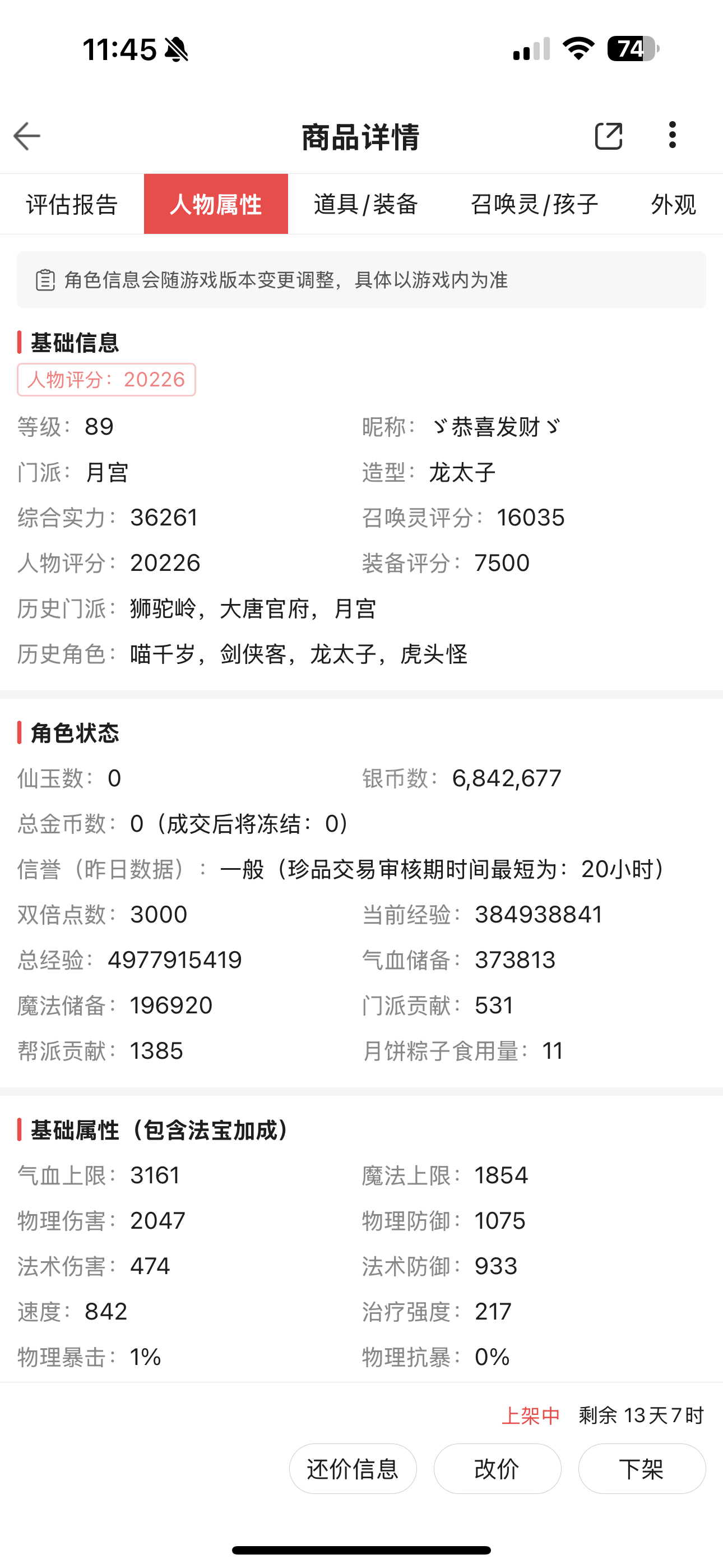Image resolution: width=723 pixels, height=1568 pixels.
Task: Switch to the 道具/装备 tab
Action: pyautogui.click(x=366, y=204)
